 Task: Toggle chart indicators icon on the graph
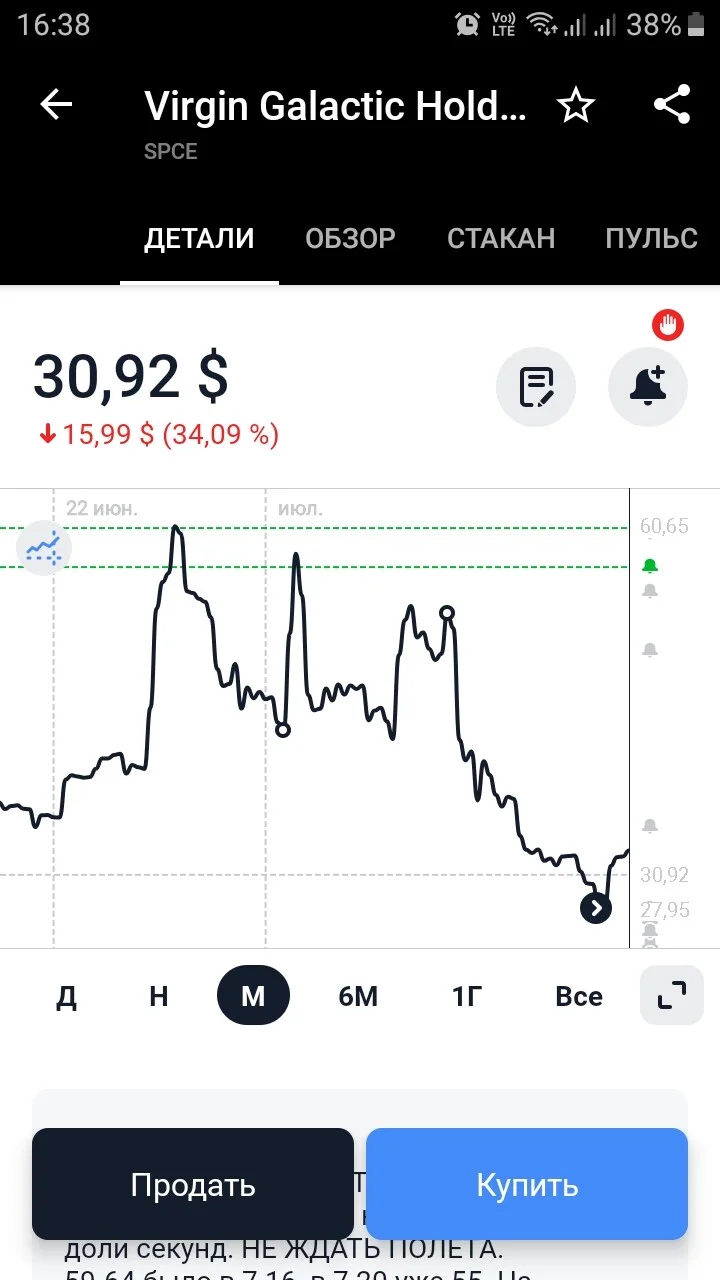(x=44, y=547)
